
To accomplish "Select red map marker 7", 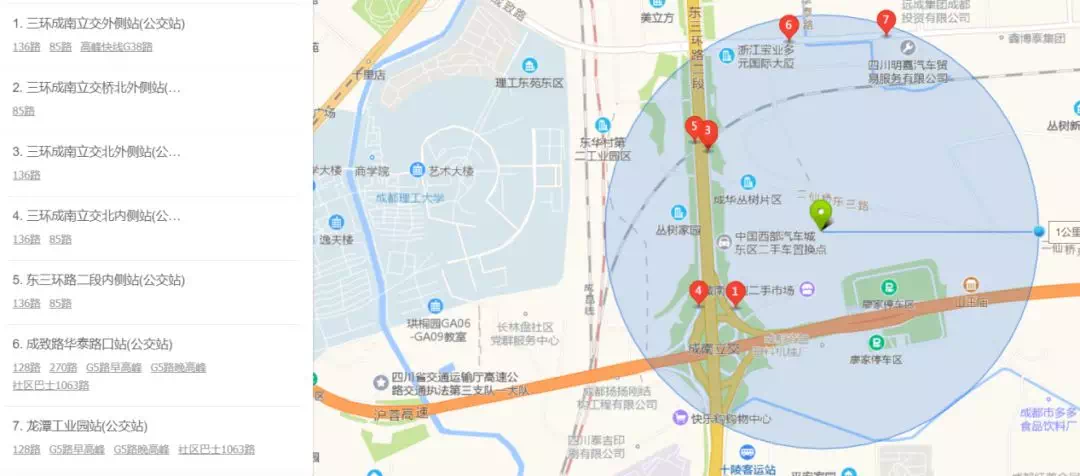I will click(884, 20).
